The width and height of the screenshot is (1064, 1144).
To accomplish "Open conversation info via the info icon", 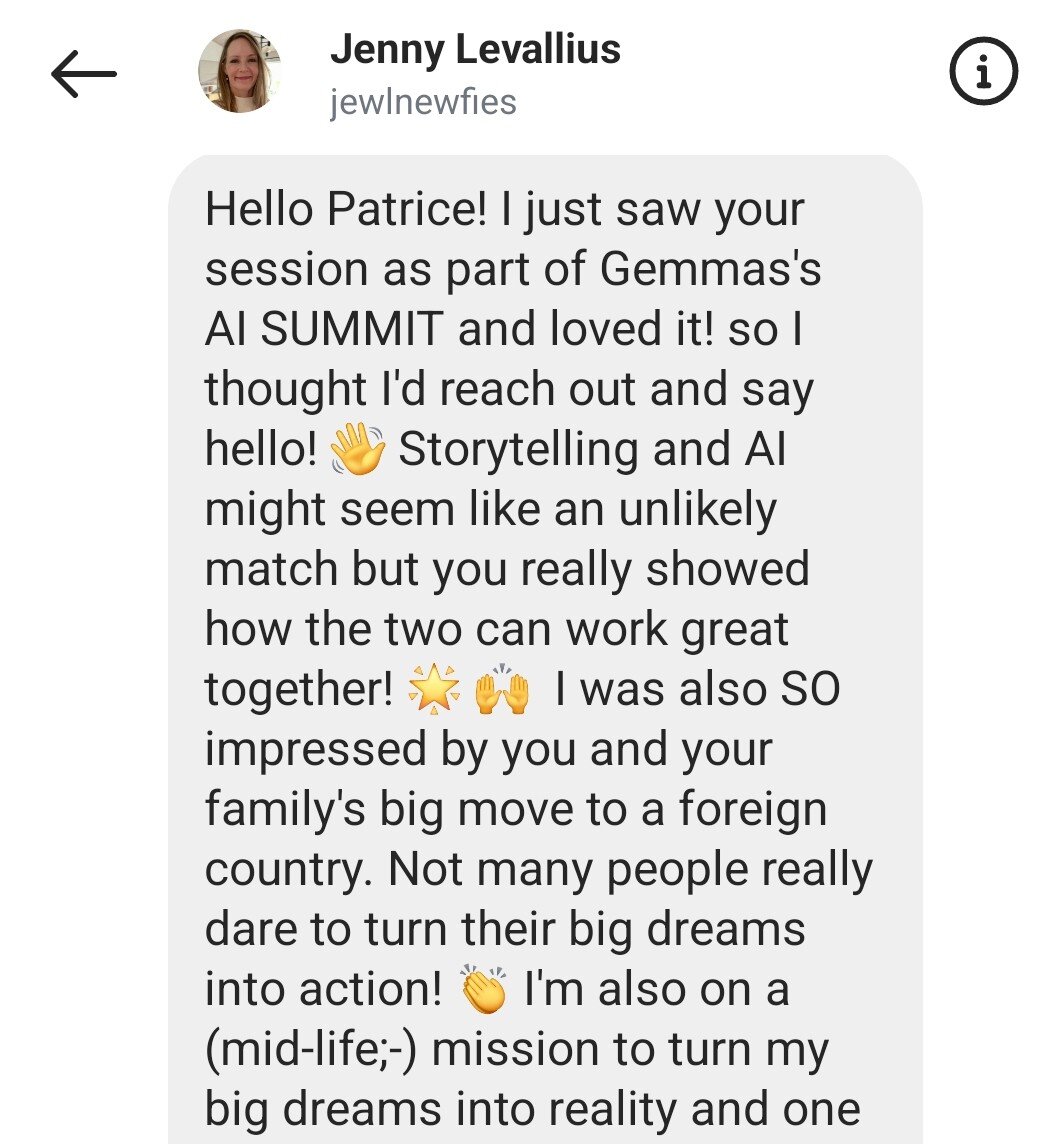I will click(x=983, y=74).
